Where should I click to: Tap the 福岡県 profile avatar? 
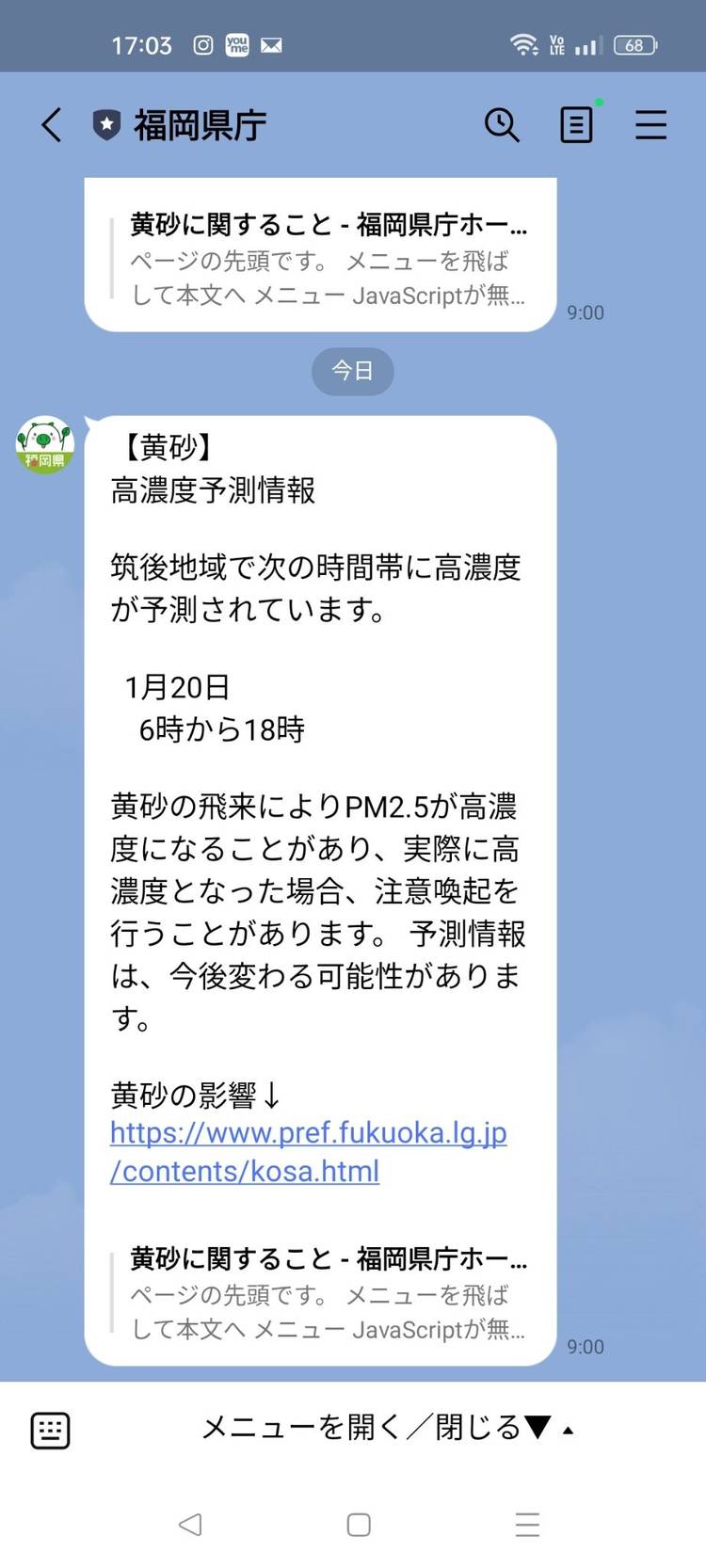[x=45, y=444]
